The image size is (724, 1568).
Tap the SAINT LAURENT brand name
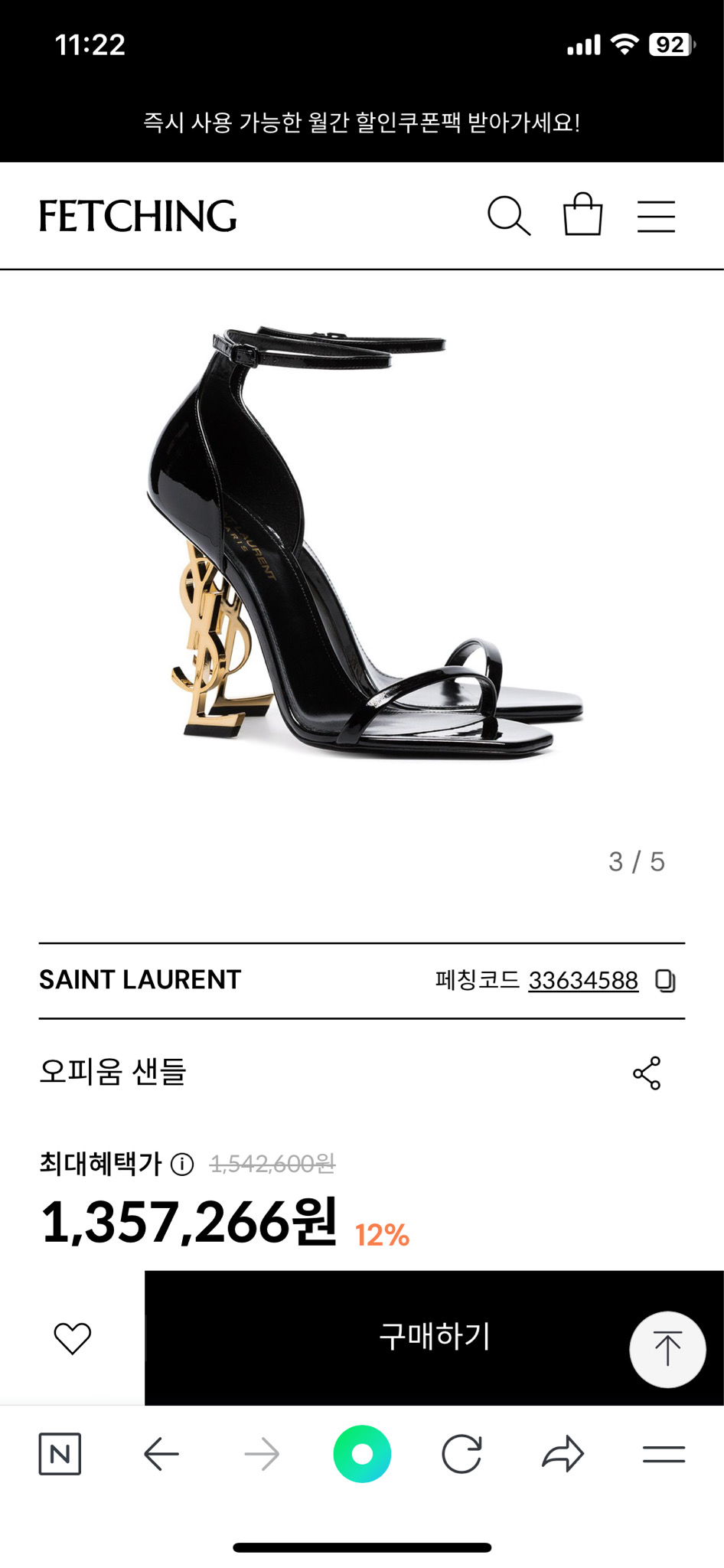142,979
